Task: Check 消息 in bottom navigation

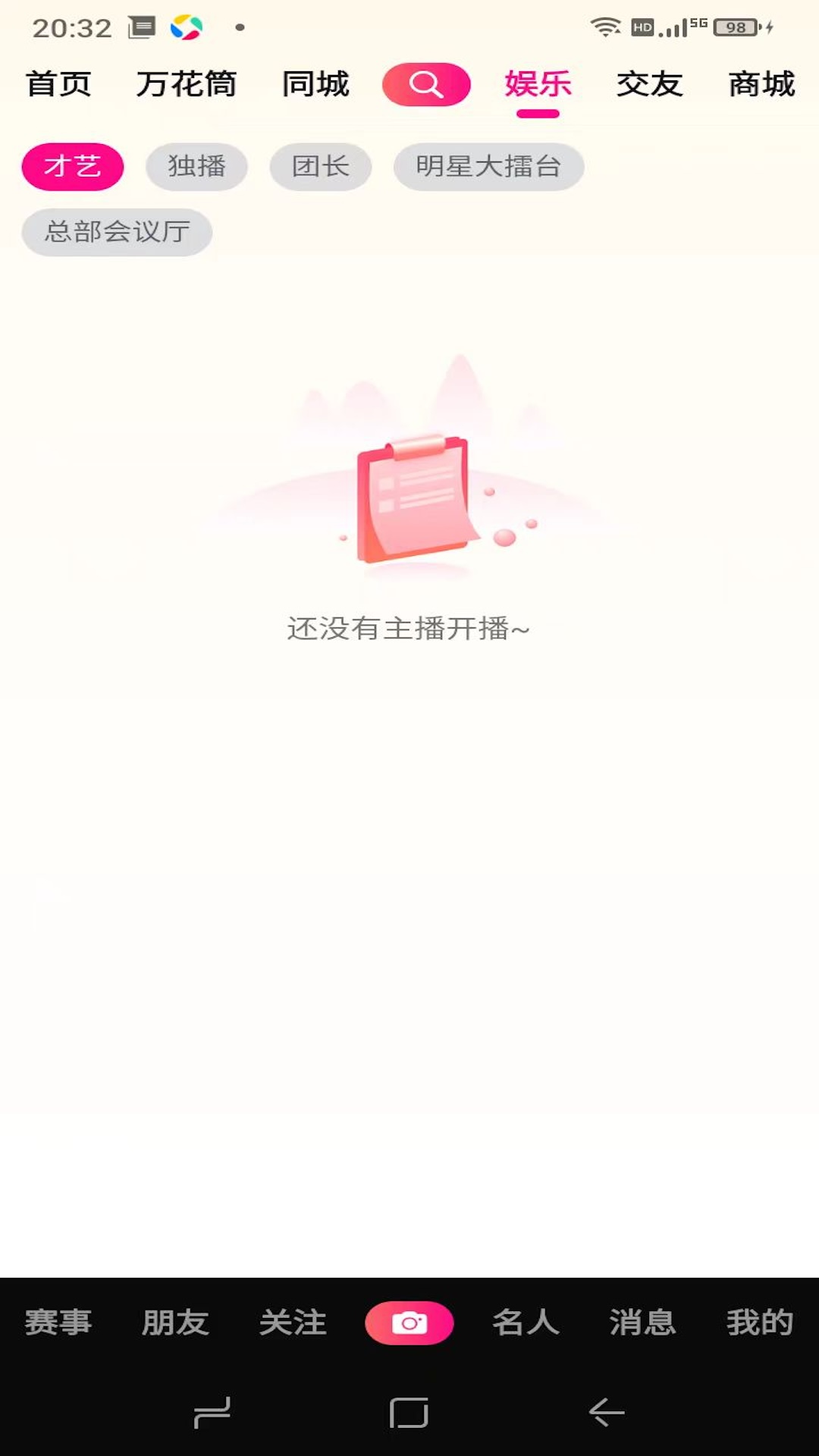Action: pos(642,1323)
